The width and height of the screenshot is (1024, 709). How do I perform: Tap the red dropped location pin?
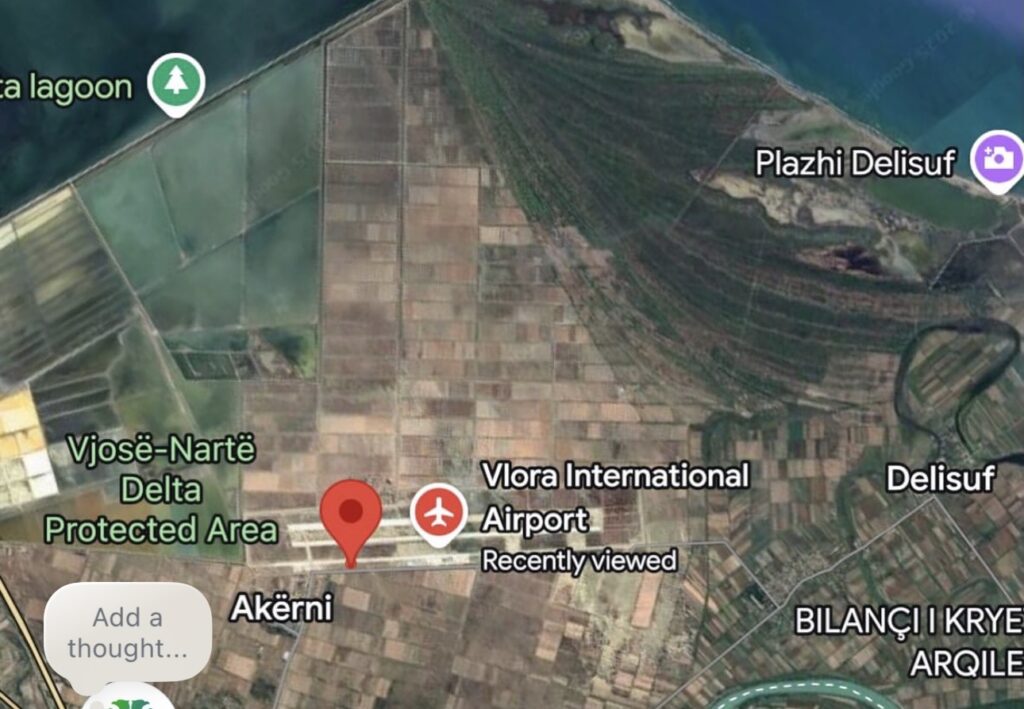pyautogui.click(x=351, y=514)
